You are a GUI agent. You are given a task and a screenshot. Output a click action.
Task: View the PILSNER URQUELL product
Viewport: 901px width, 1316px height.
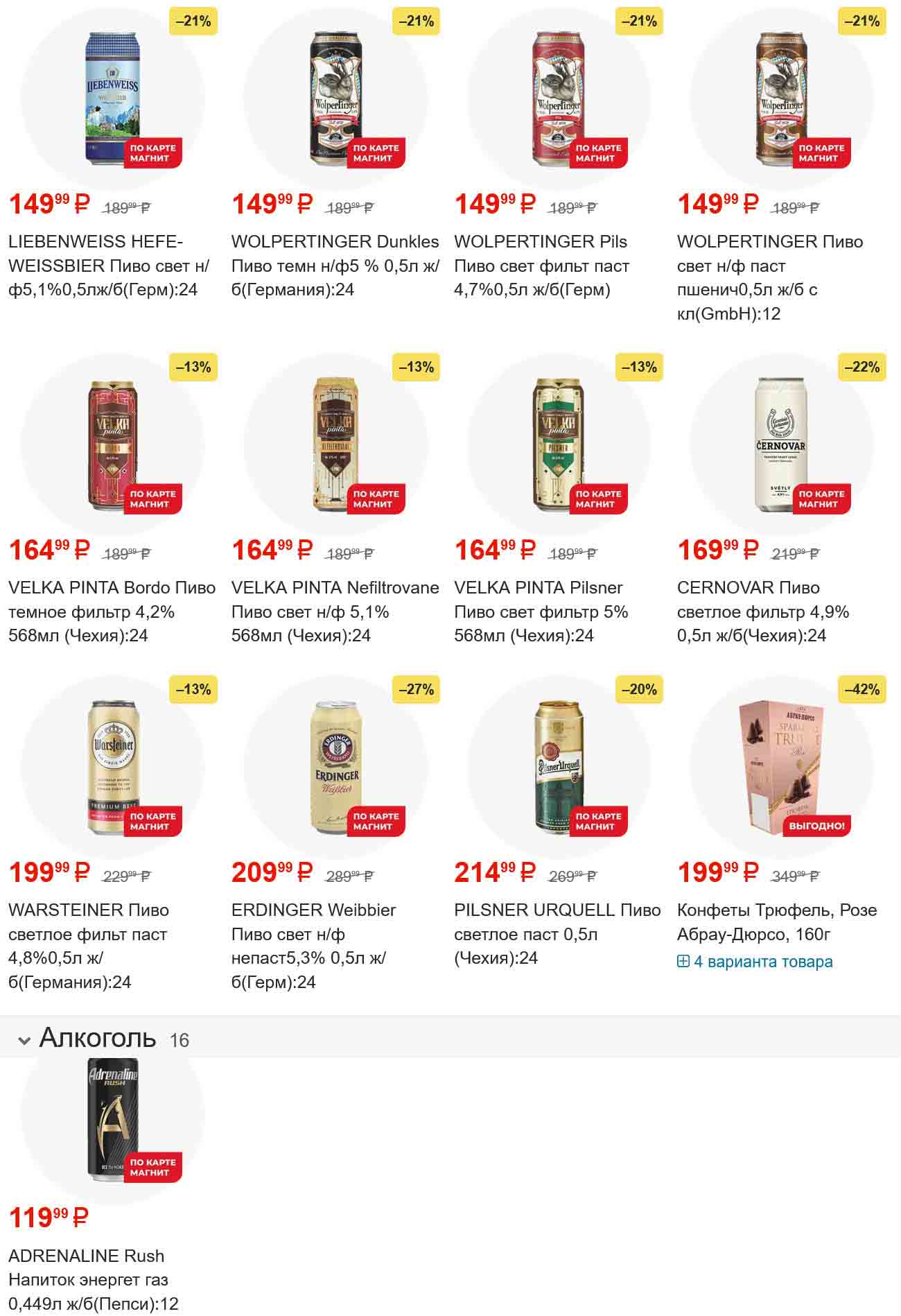tap(559, 766)
